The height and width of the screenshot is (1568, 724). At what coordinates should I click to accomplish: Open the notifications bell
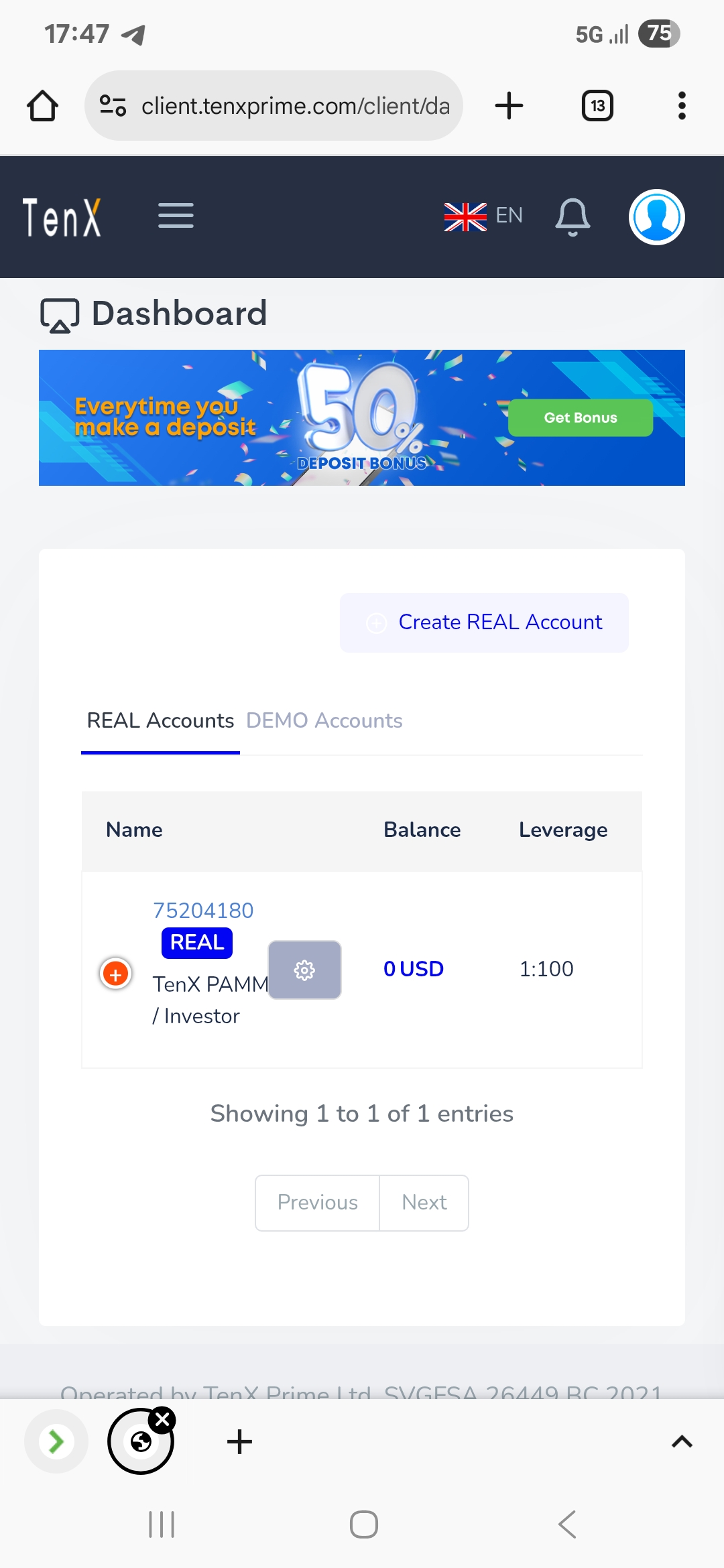[572, 216]
